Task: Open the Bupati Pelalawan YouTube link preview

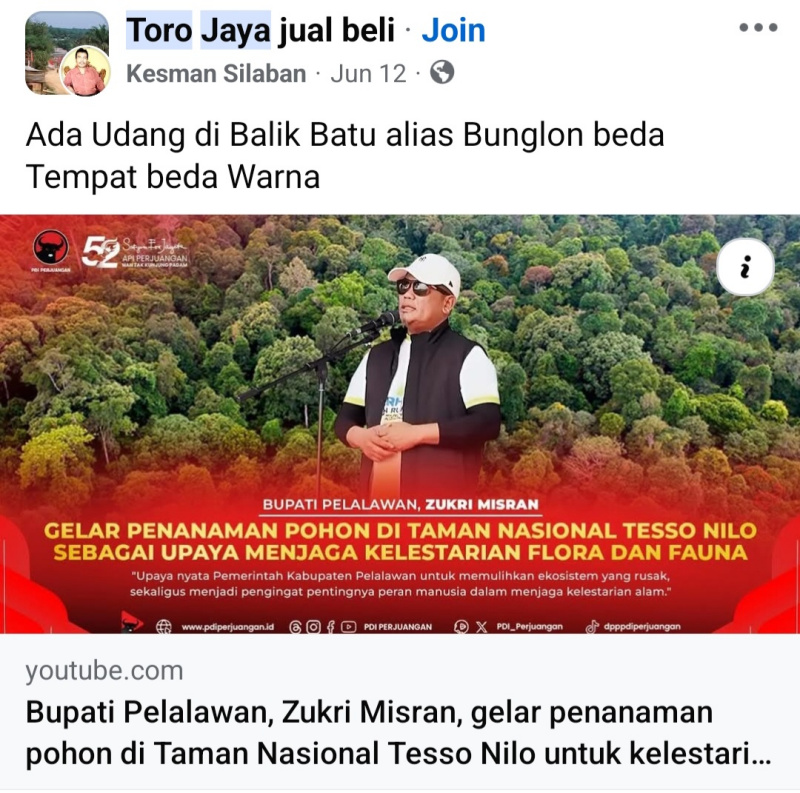Action: click(400, 425)
